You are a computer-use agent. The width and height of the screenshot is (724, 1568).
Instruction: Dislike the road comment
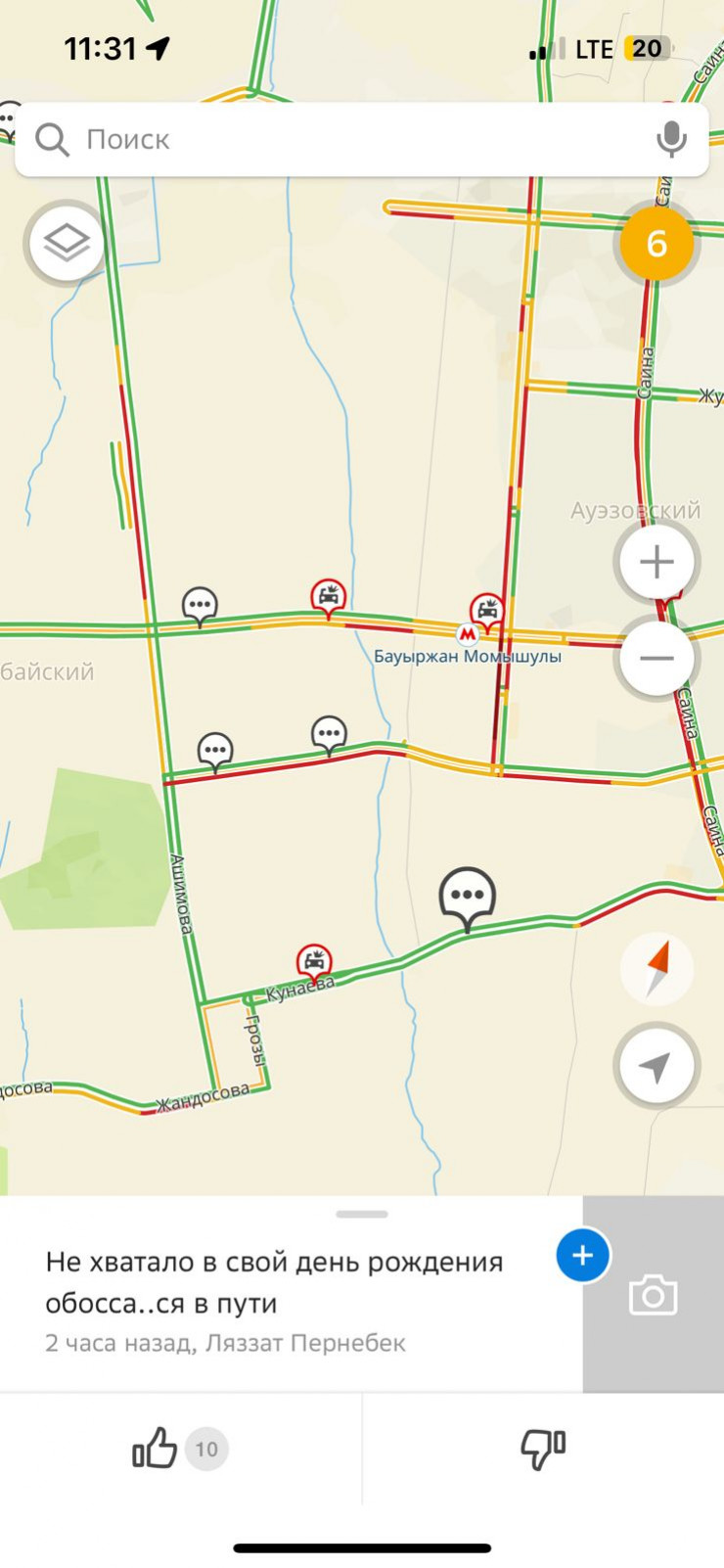click(542, 1449)
